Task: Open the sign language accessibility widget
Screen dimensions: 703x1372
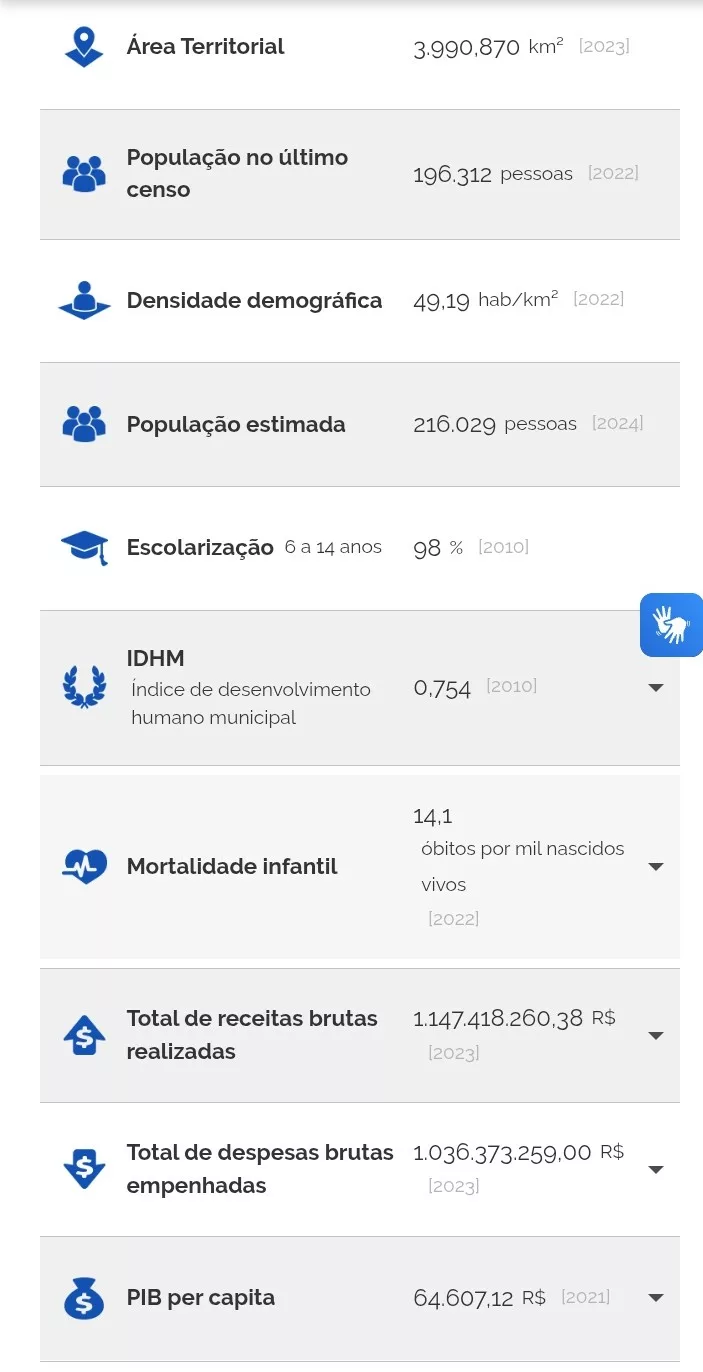Action: [x=672, y=625]
